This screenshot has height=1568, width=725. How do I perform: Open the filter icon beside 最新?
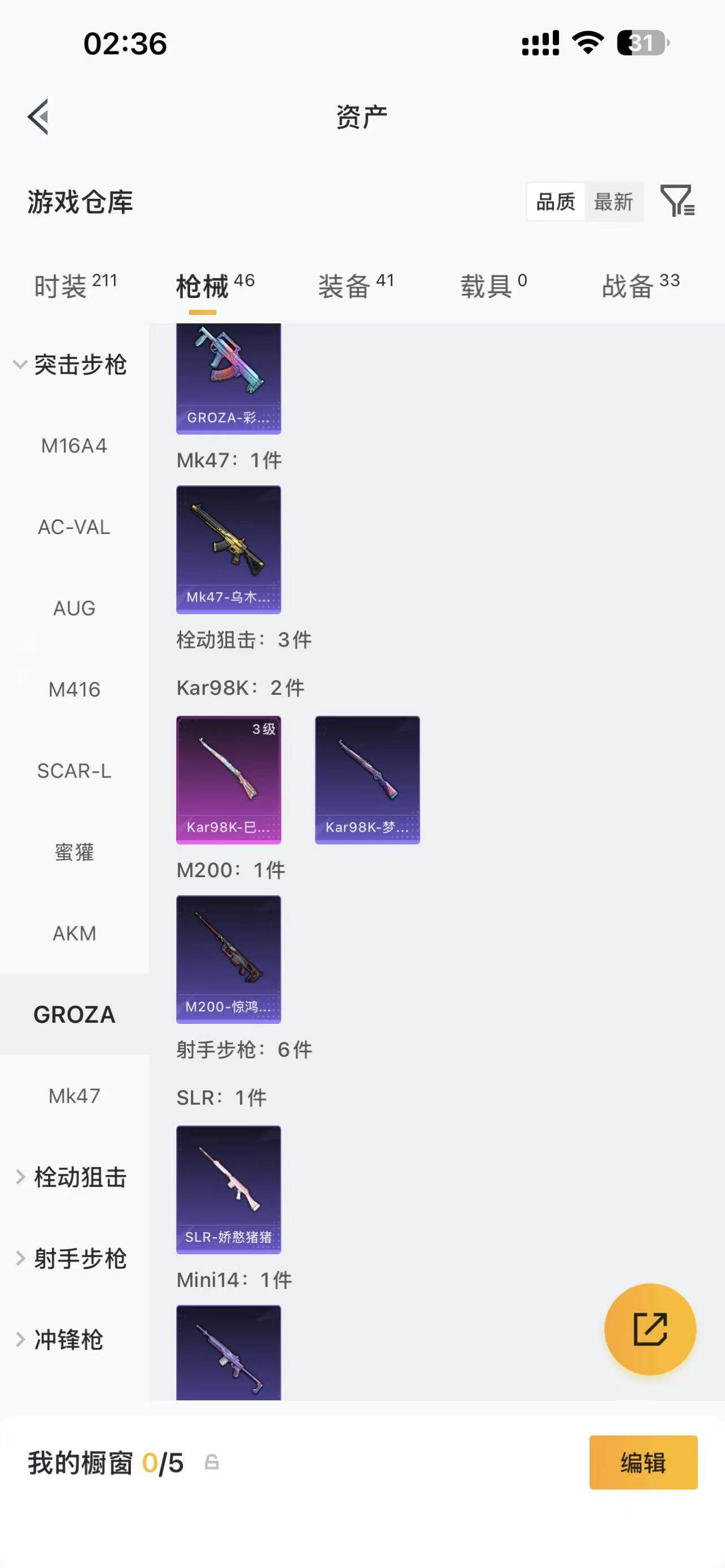[x=677, y=201]
